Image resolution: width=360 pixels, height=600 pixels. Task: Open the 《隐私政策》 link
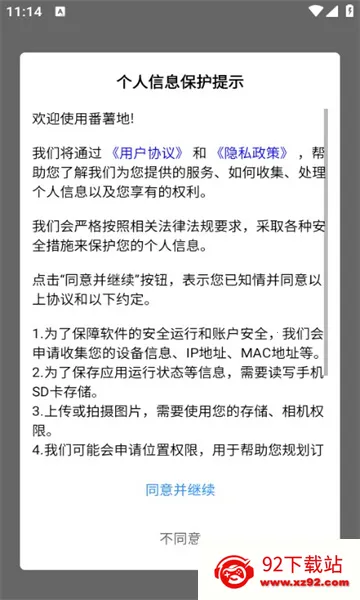(251, 153)
